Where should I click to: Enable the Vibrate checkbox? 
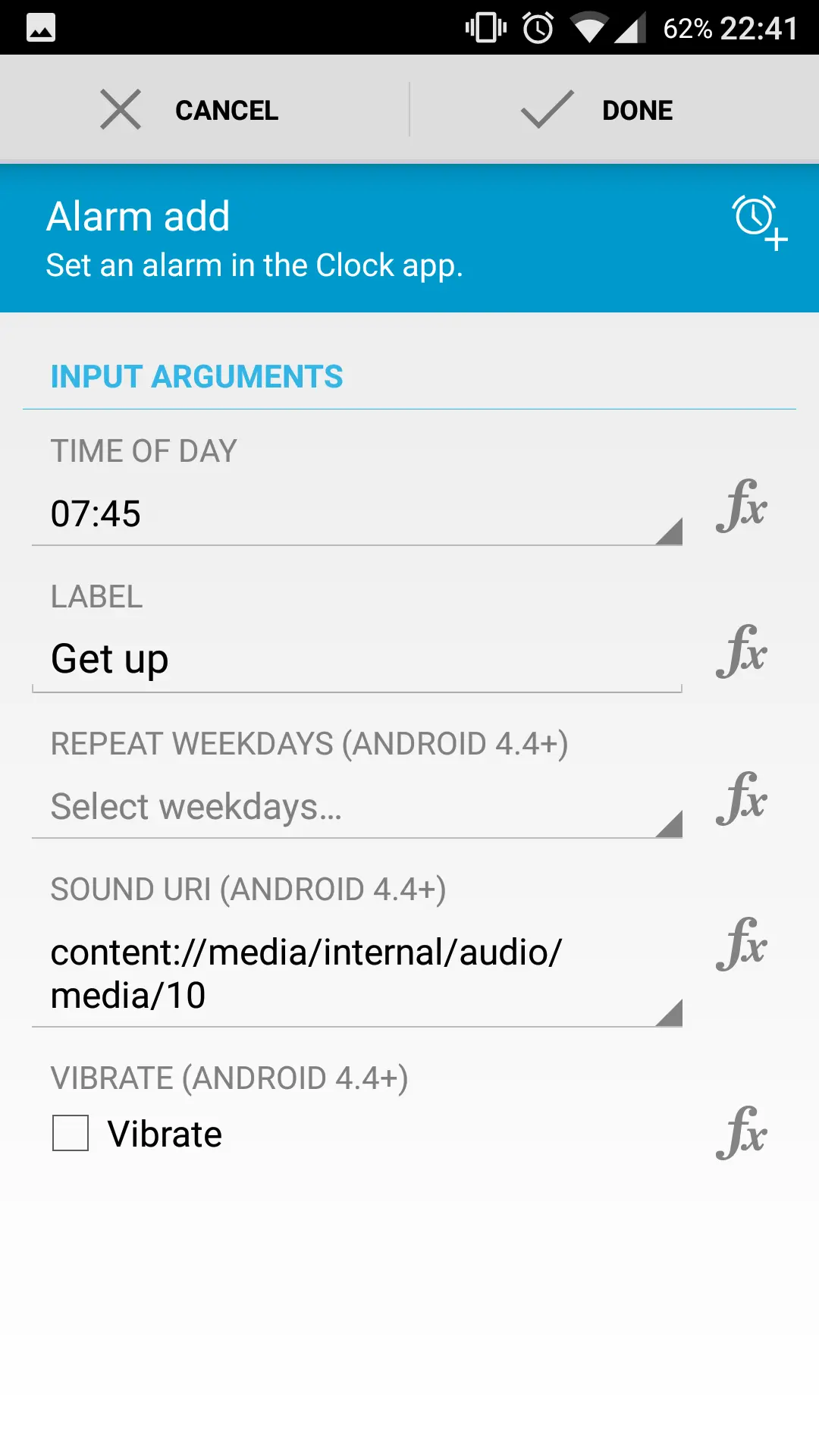pyautogui.click(x=71, y=1133)
